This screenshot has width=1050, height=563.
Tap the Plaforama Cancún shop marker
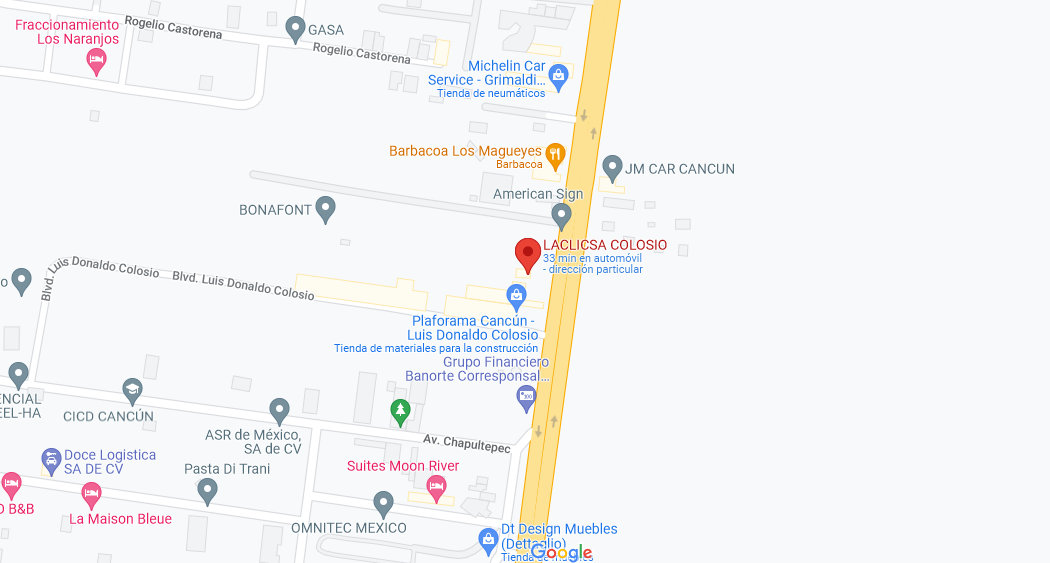pos(516,294)
